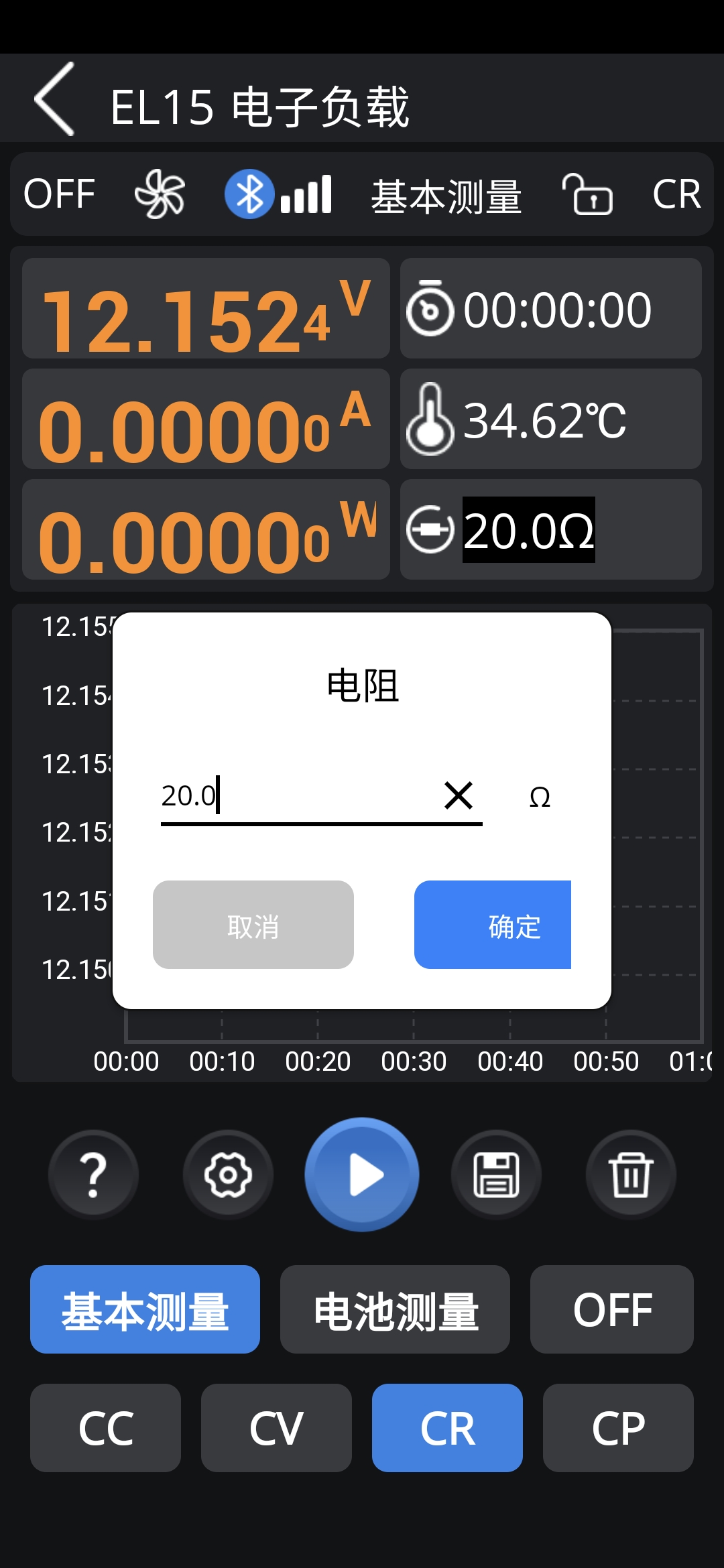
Task: Open the help question mark
Action: coord(93,1175)
